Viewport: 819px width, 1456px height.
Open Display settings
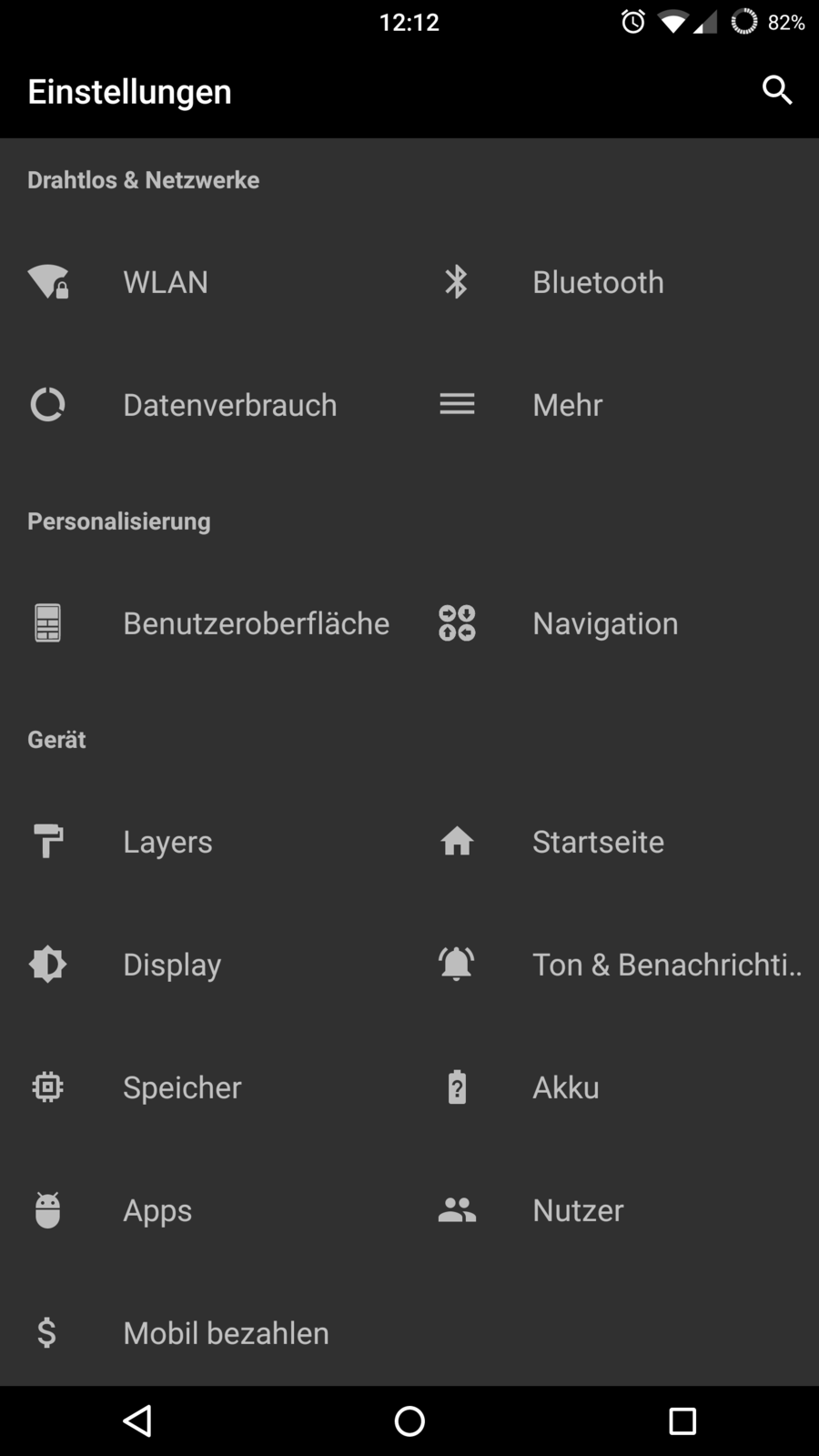172,965
